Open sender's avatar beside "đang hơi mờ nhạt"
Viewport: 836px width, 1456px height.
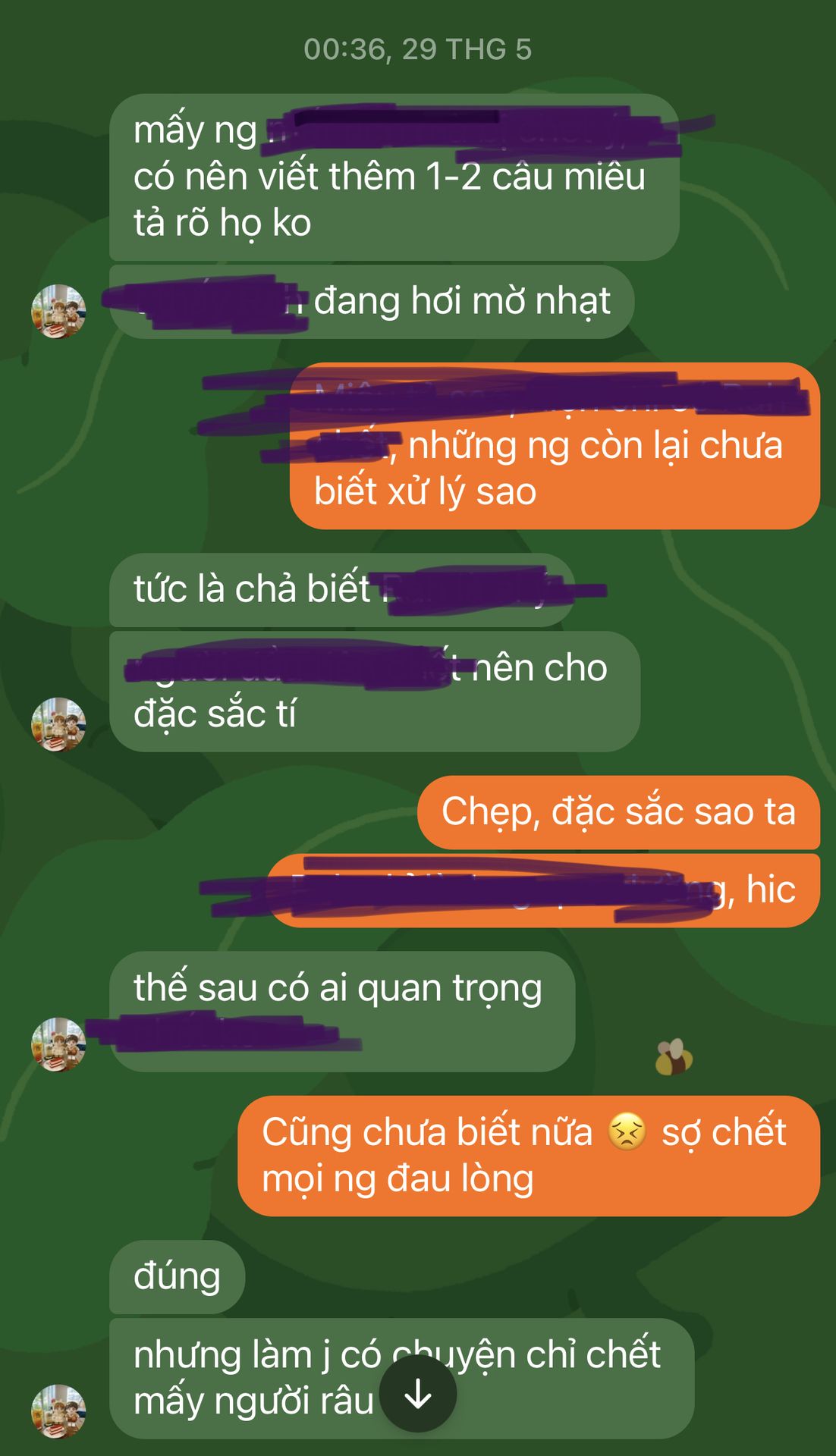coord(58,311)
